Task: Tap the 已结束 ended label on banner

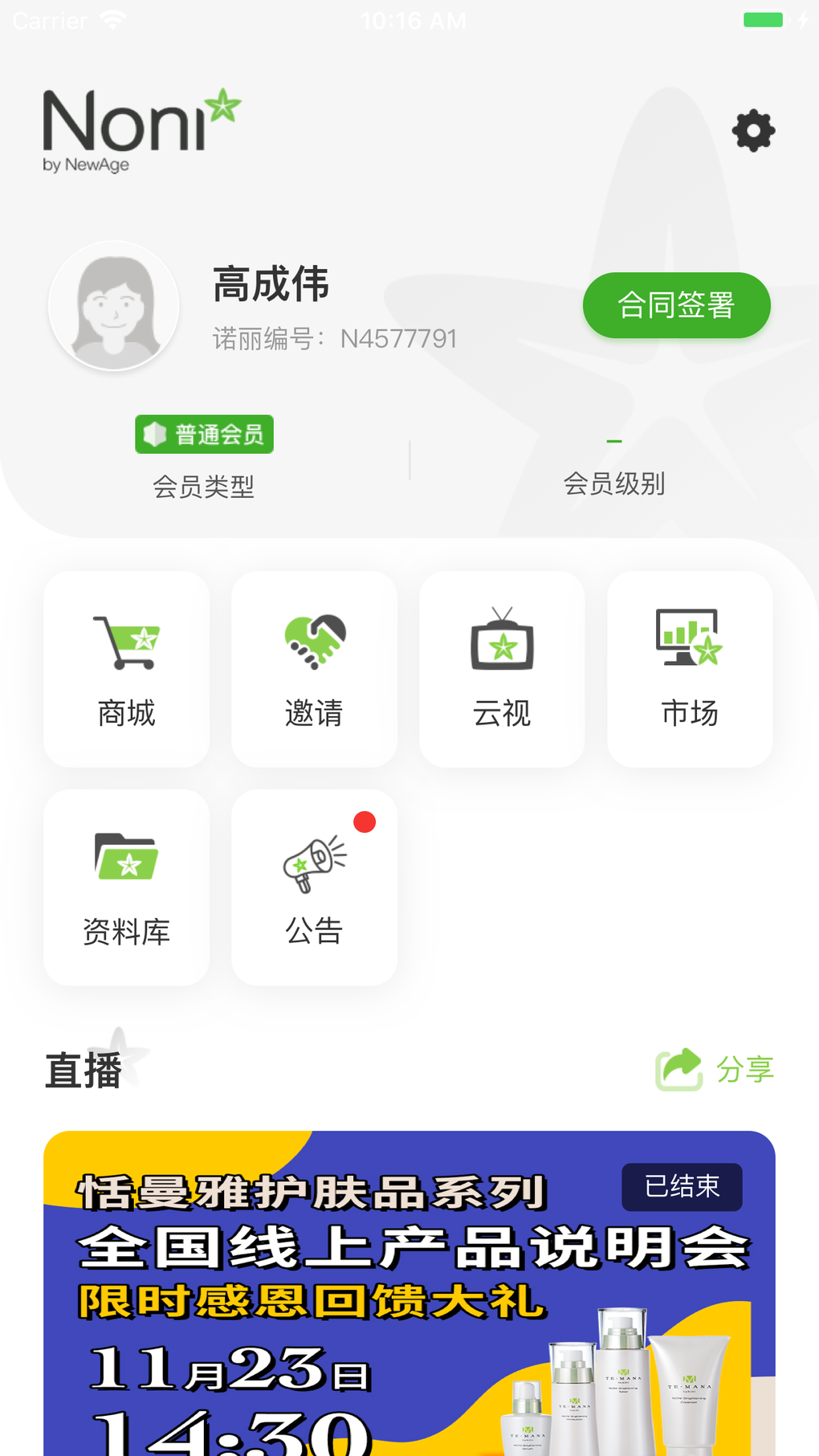Action: 682,1186
